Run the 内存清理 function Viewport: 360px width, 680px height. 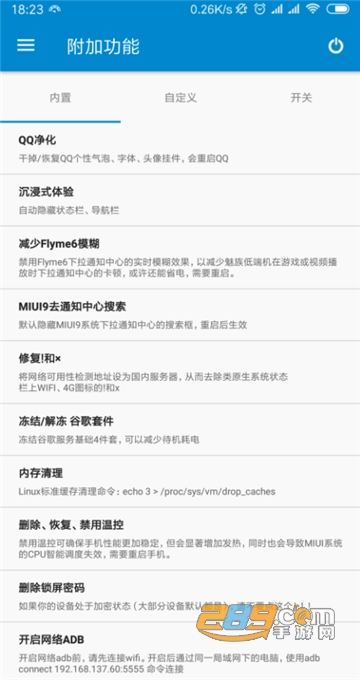tap(180, 481)
